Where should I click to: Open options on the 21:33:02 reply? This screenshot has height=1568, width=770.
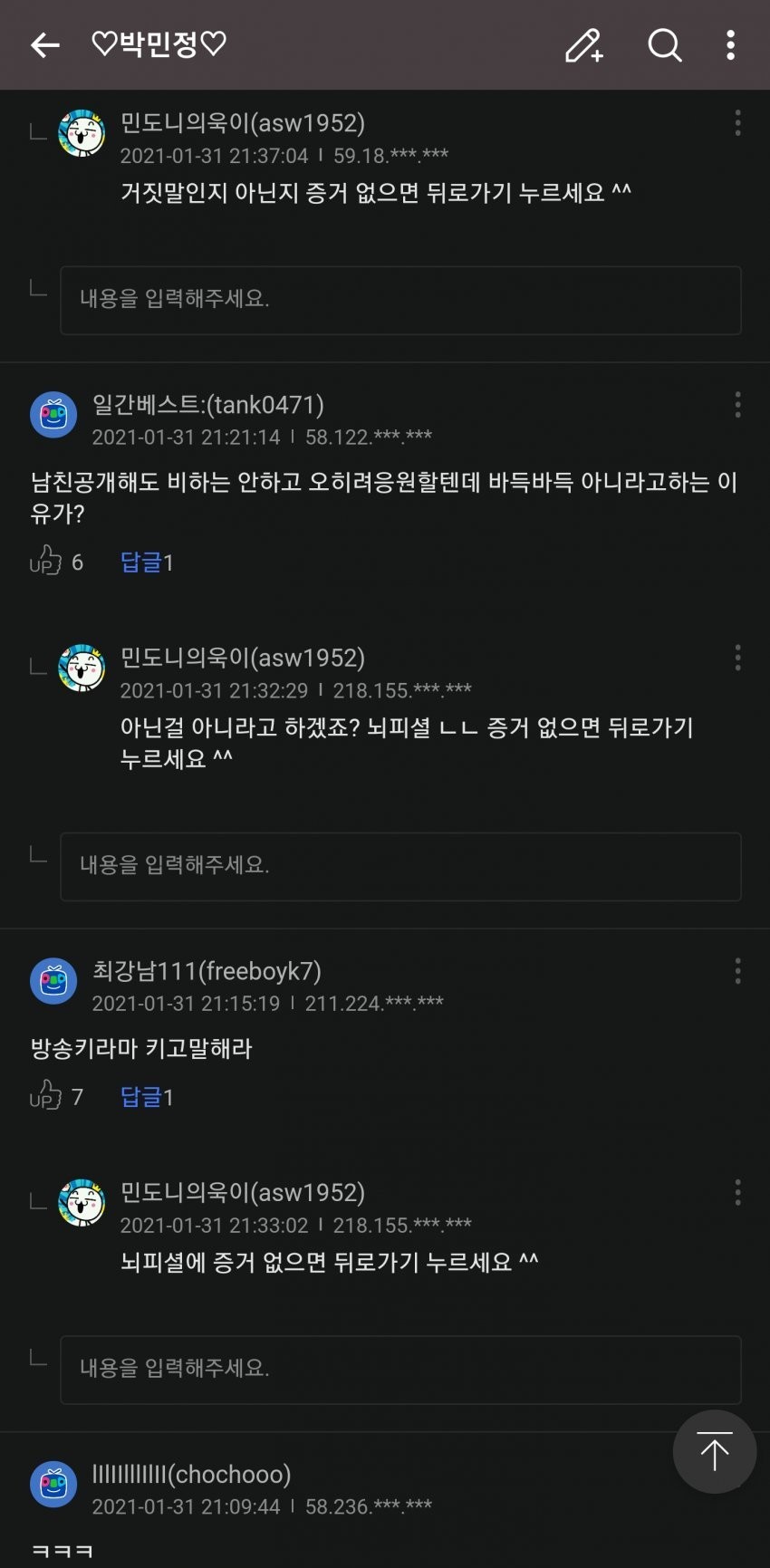coord(737,1192)
